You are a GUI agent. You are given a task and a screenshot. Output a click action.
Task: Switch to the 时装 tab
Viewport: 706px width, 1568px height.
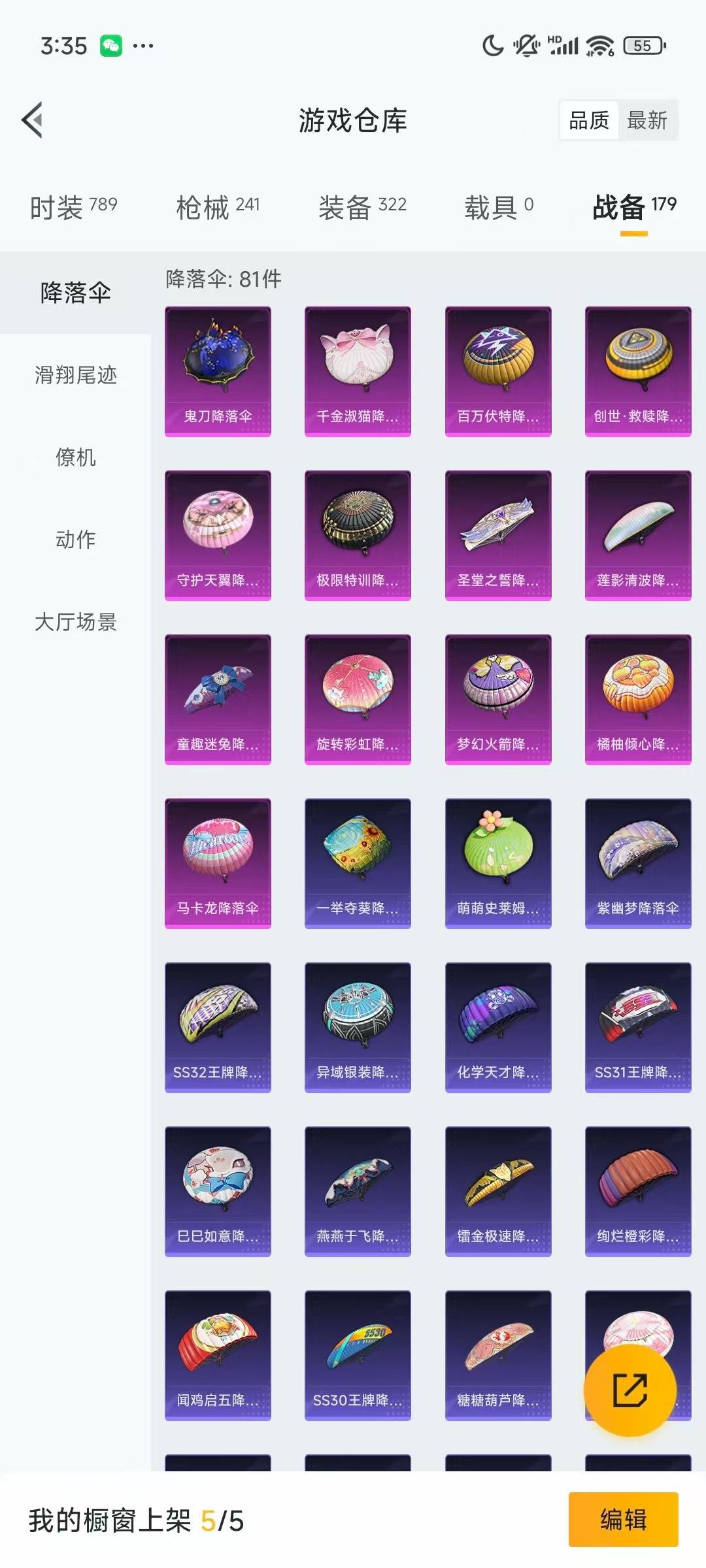tap(74, 207)
